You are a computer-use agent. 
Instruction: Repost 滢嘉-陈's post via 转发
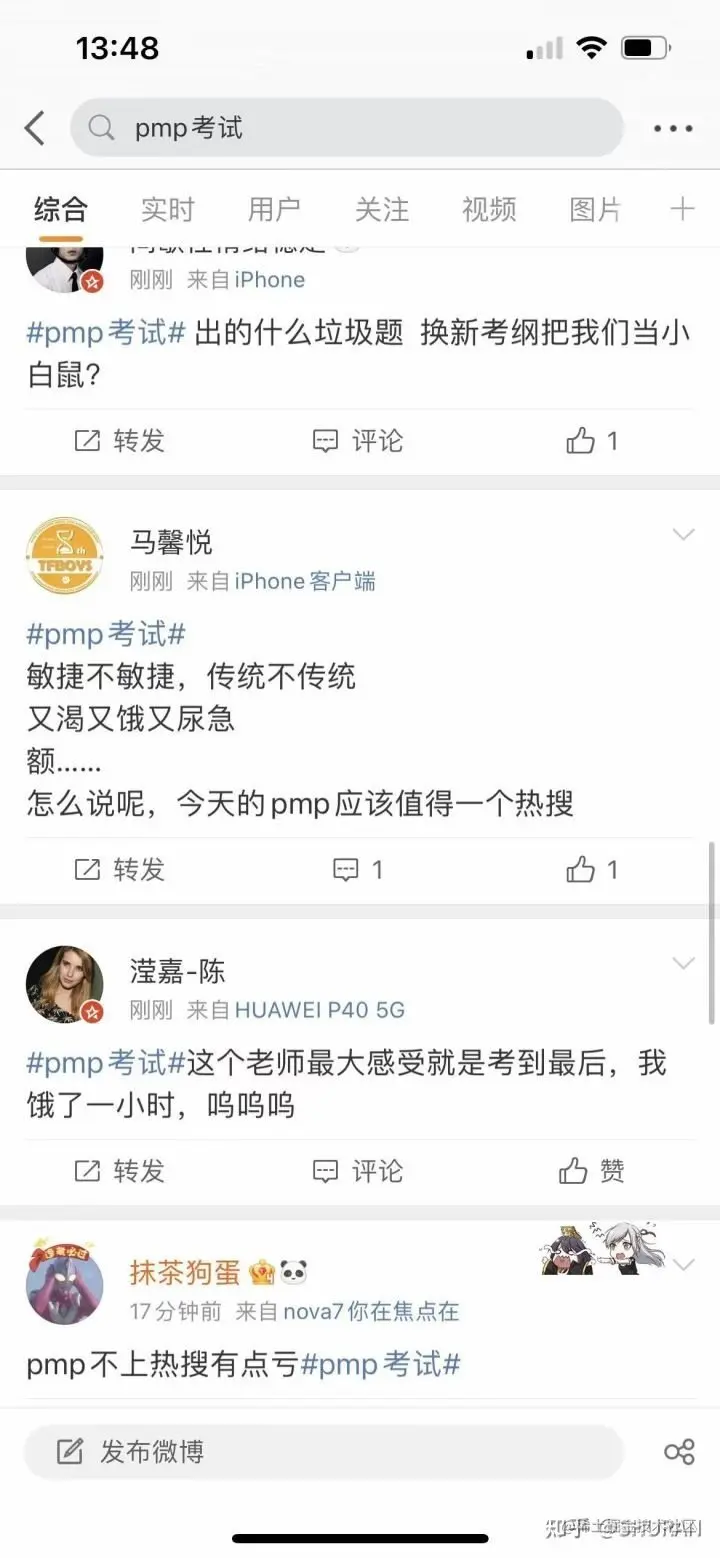click(x=120, y=1171)
